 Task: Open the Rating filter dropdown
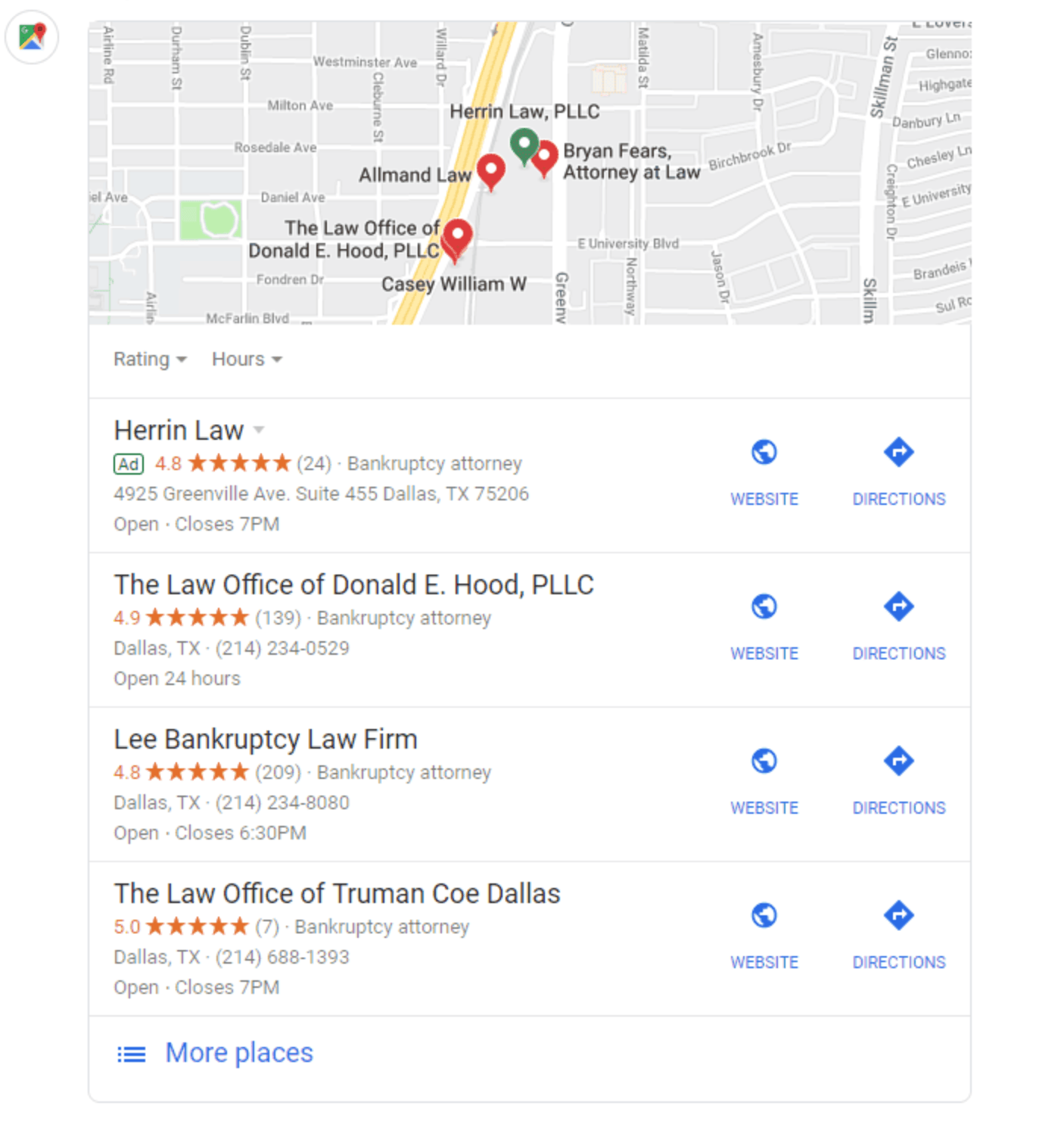[150, 359]
